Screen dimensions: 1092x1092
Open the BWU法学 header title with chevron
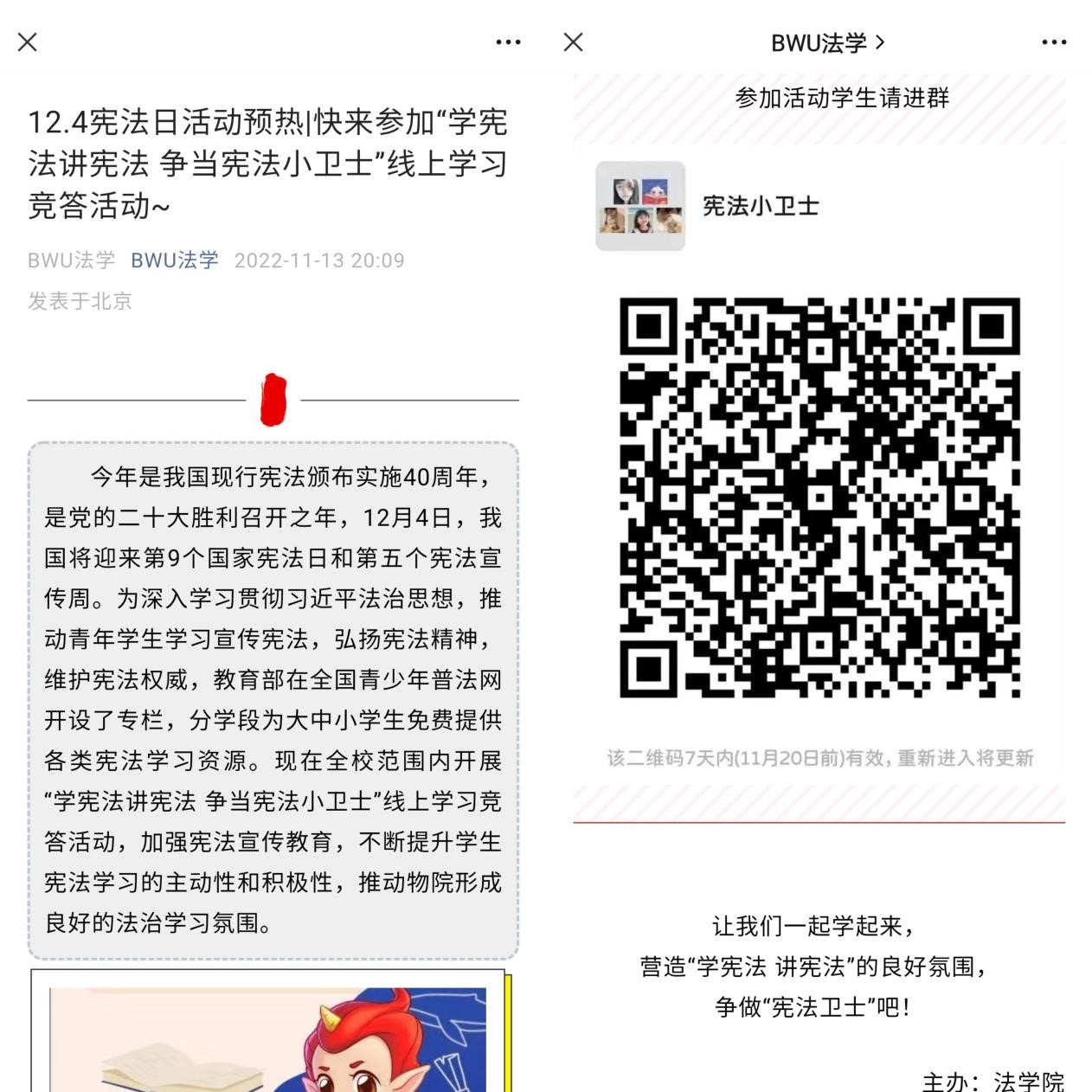827,42
